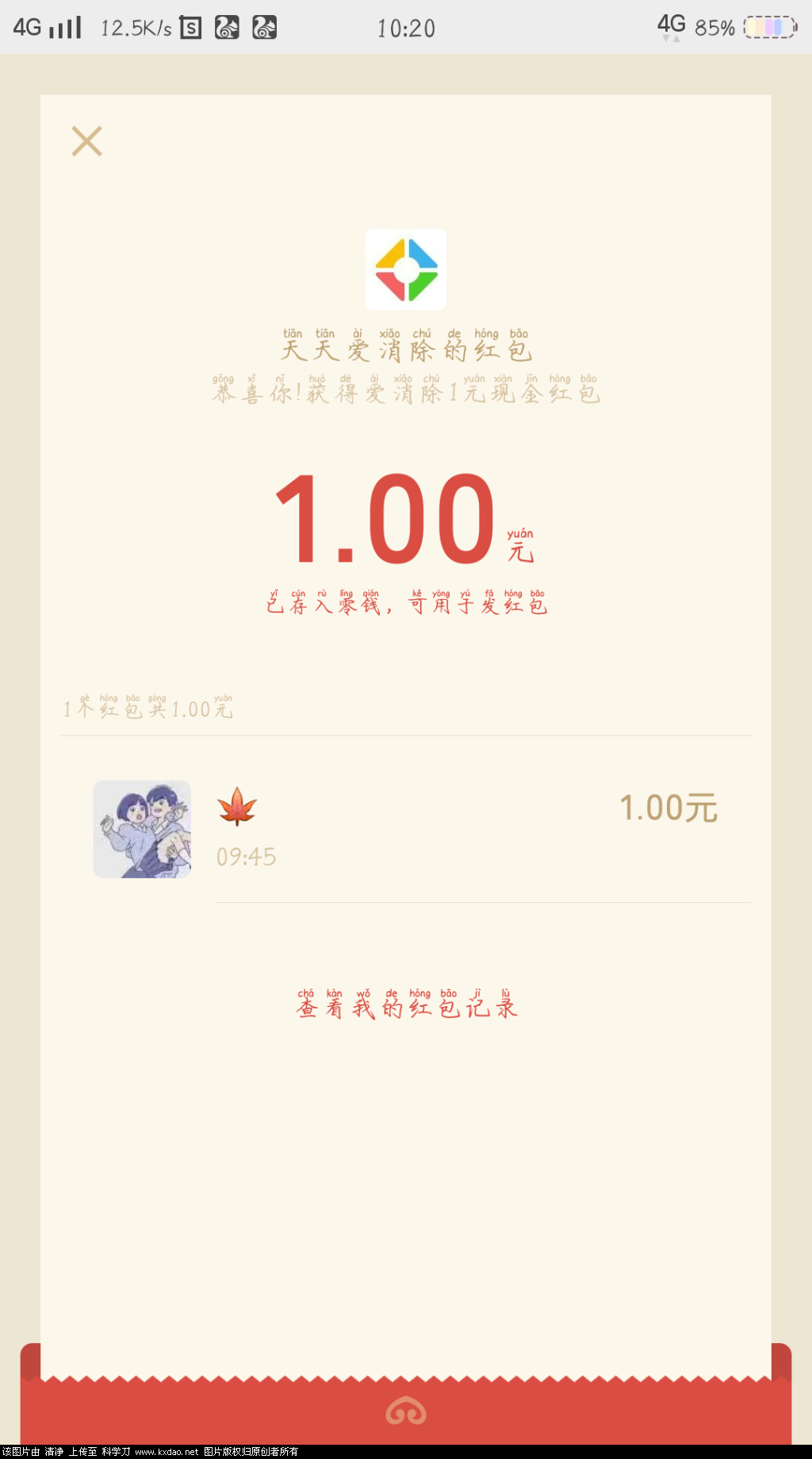
Task: Open the sender's avatar in the record row
Action: [142, 829]
